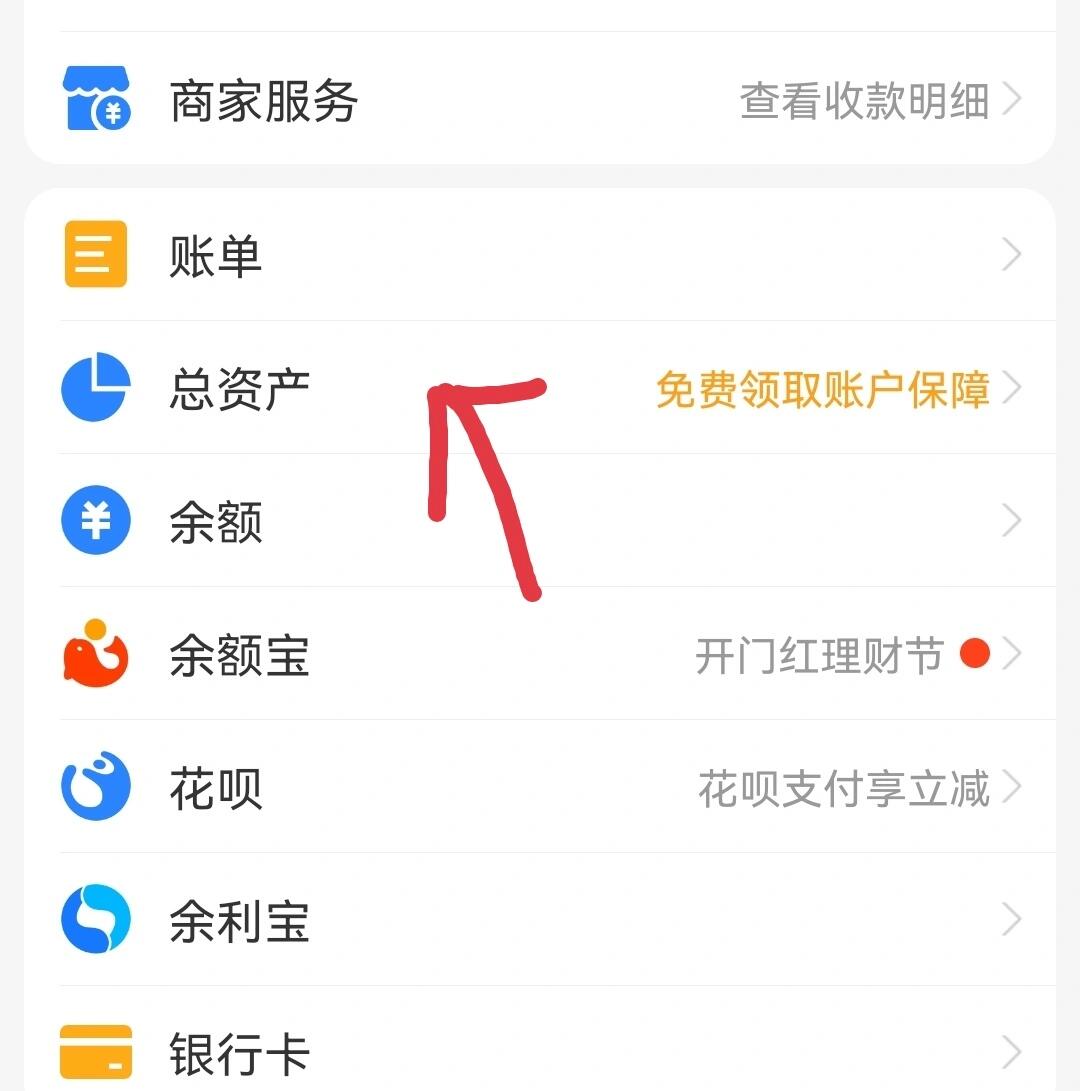Tap the red notification dot beside 开门红理财节
Screen dimensions: 1080x1091
point(975,654)
